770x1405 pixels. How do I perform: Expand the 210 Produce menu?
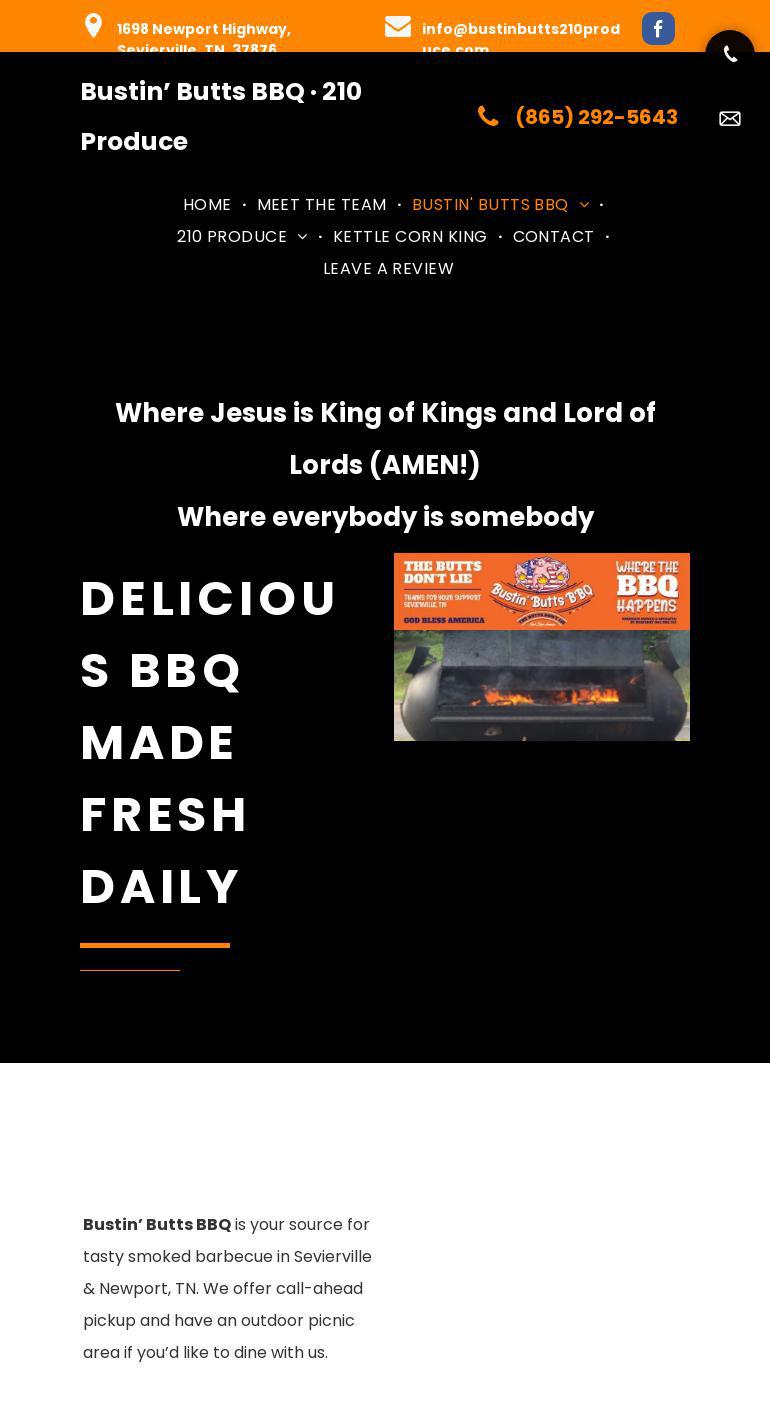pyautogui.click(x=241, y=236)
